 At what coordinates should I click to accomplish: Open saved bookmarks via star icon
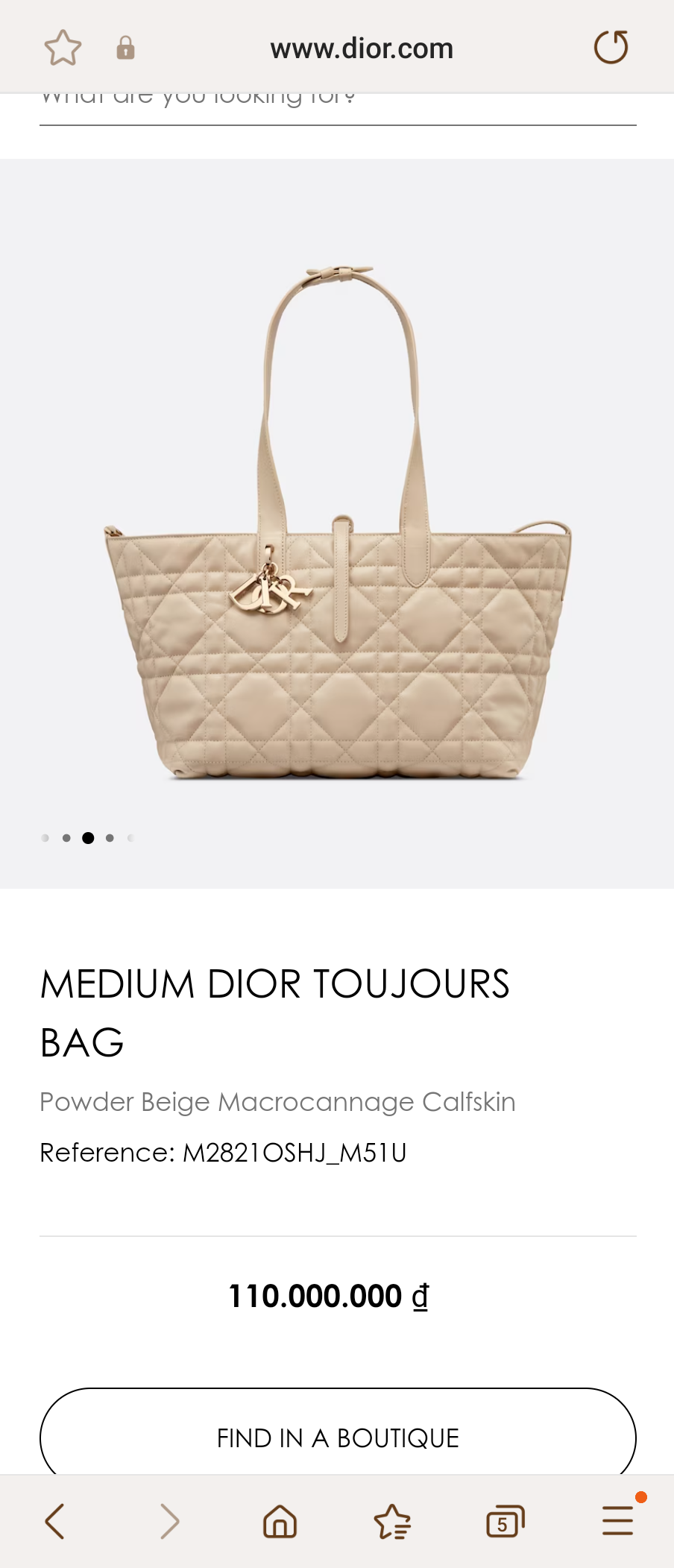[x=393, y=1520]
